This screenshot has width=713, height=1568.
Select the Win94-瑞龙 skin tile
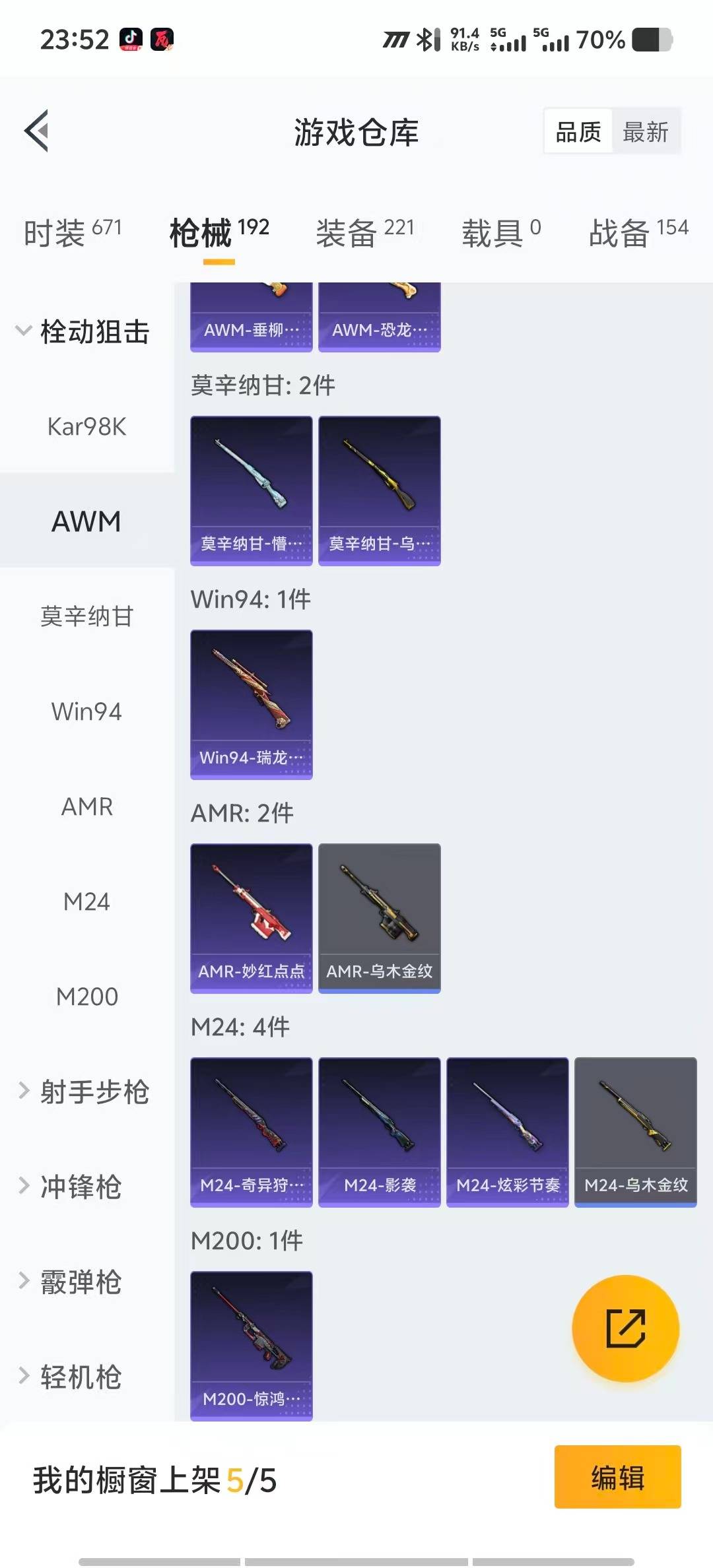point(251,704)
